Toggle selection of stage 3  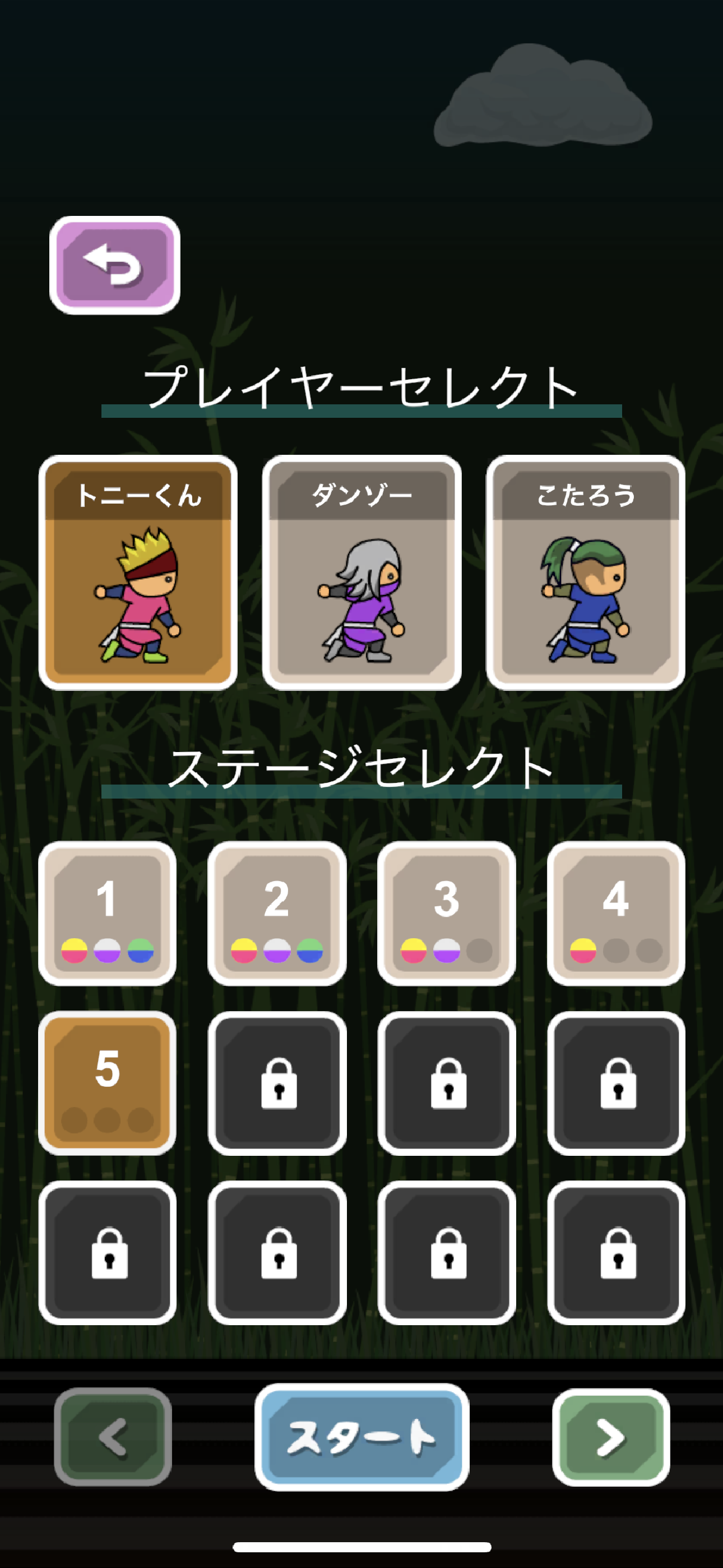[447, 913]
